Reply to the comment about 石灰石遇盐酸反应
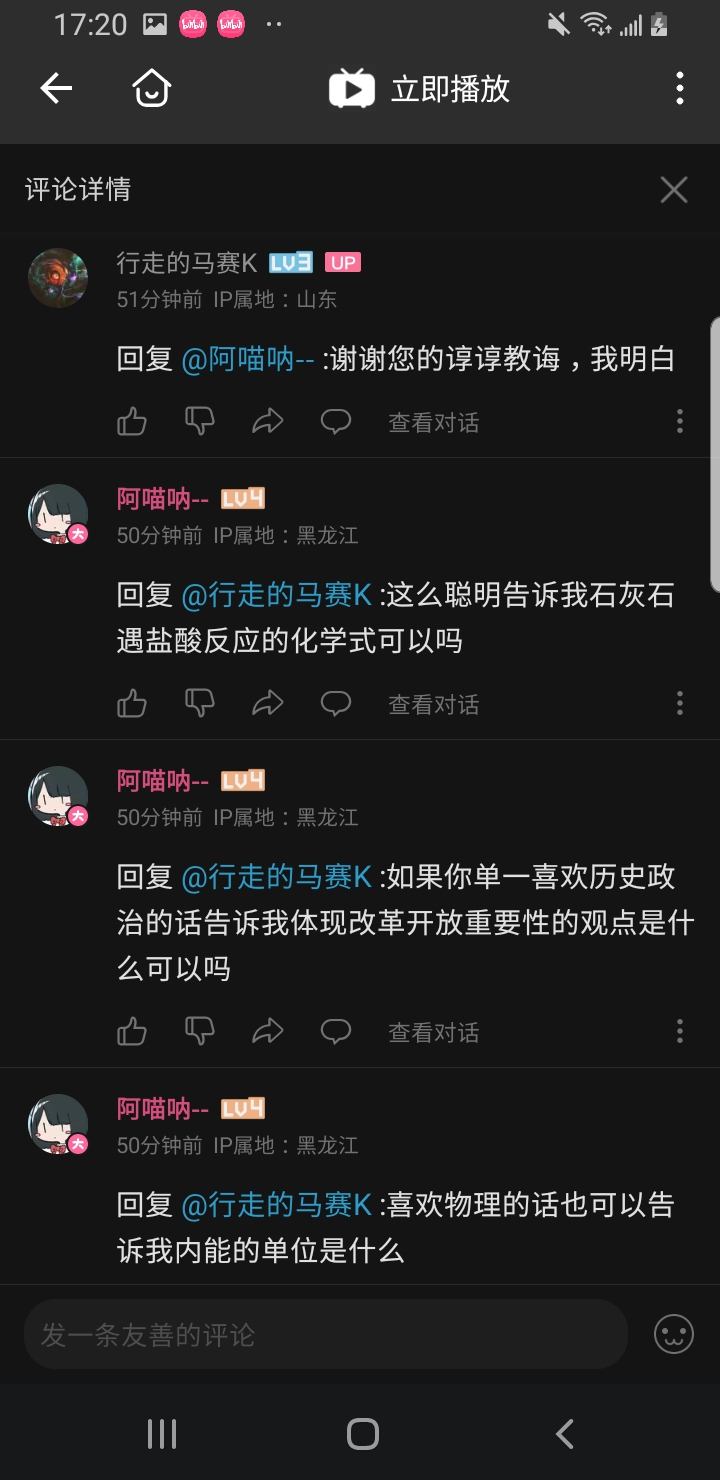Viewport: 720px width, 1480px height. point(336,704)
